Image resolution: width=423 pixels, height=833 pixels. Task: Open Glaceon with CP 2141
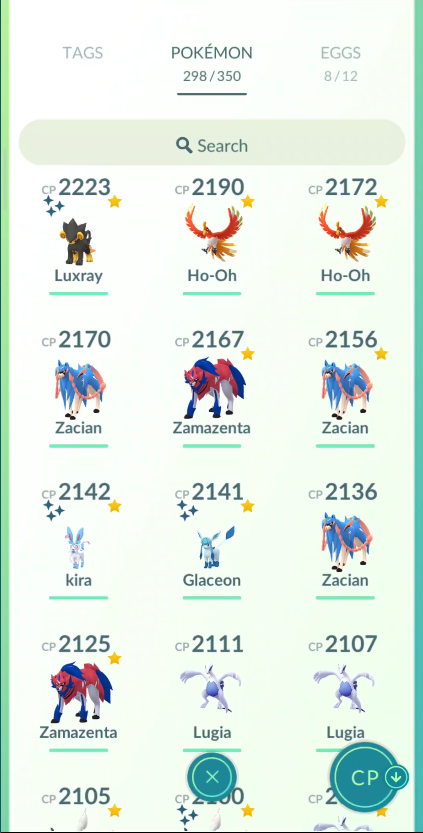(212, 541)
